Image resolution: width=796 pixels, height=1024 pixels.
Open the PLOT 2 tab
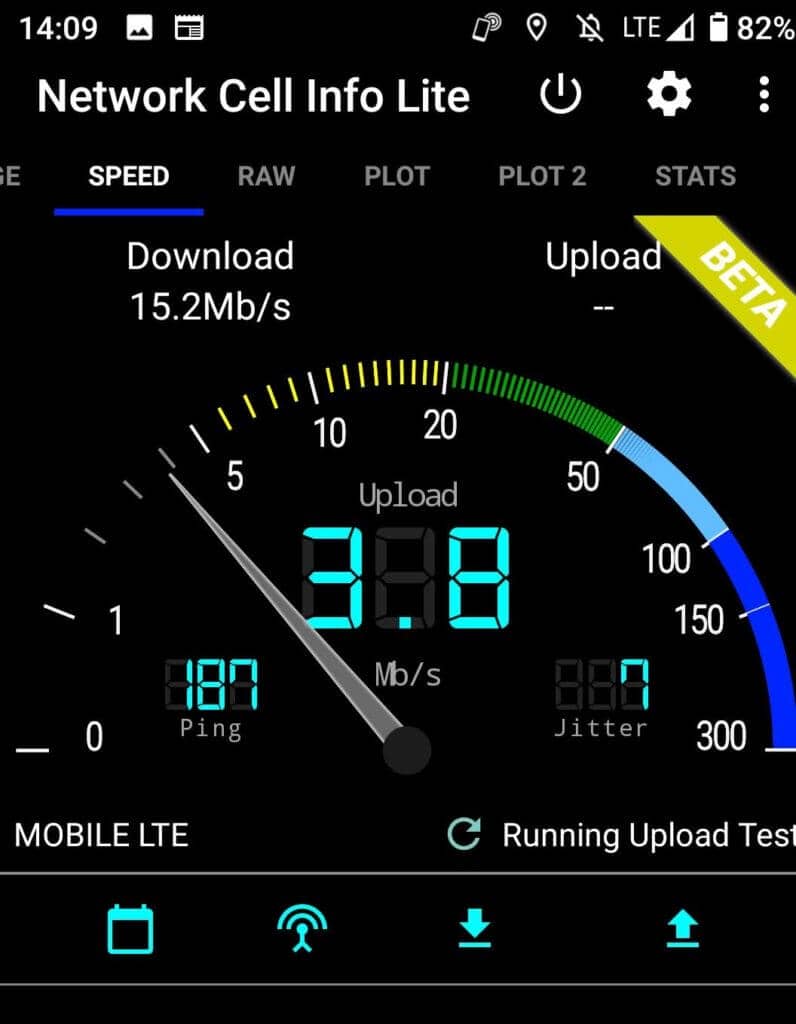pyautogui.click(x=542, y=177)
